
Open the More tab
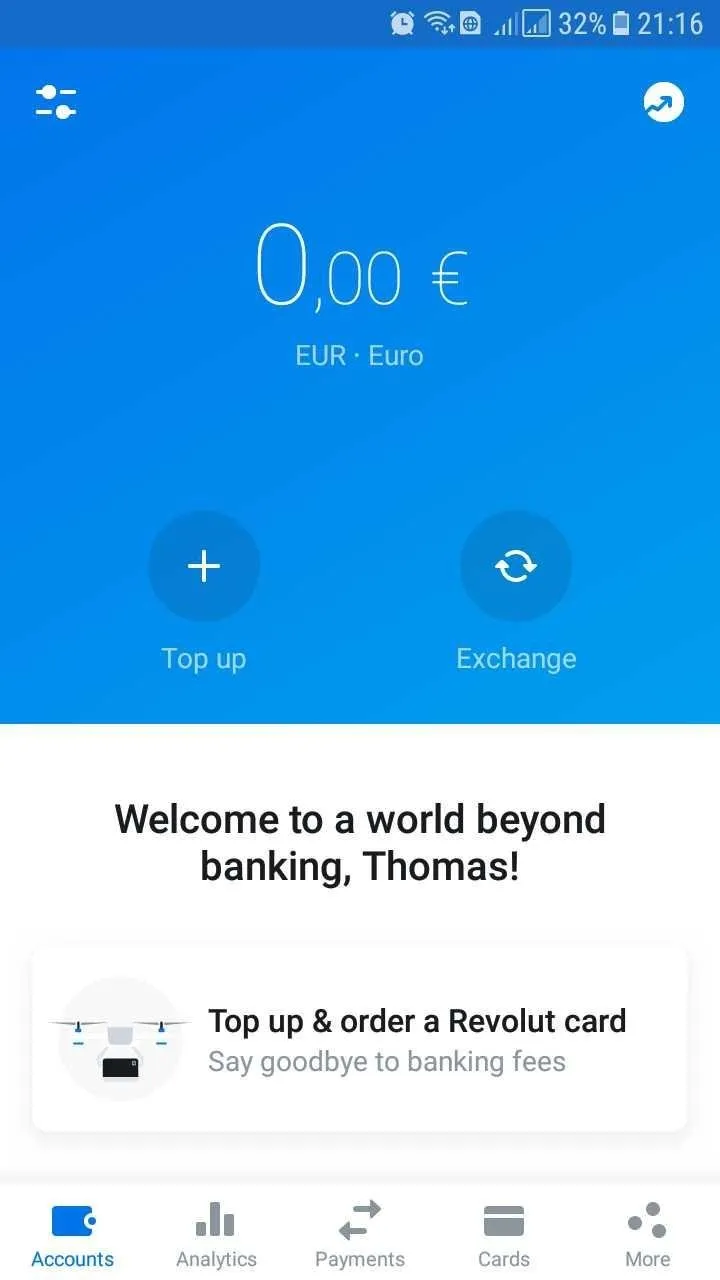click(x=648, y=1234)
